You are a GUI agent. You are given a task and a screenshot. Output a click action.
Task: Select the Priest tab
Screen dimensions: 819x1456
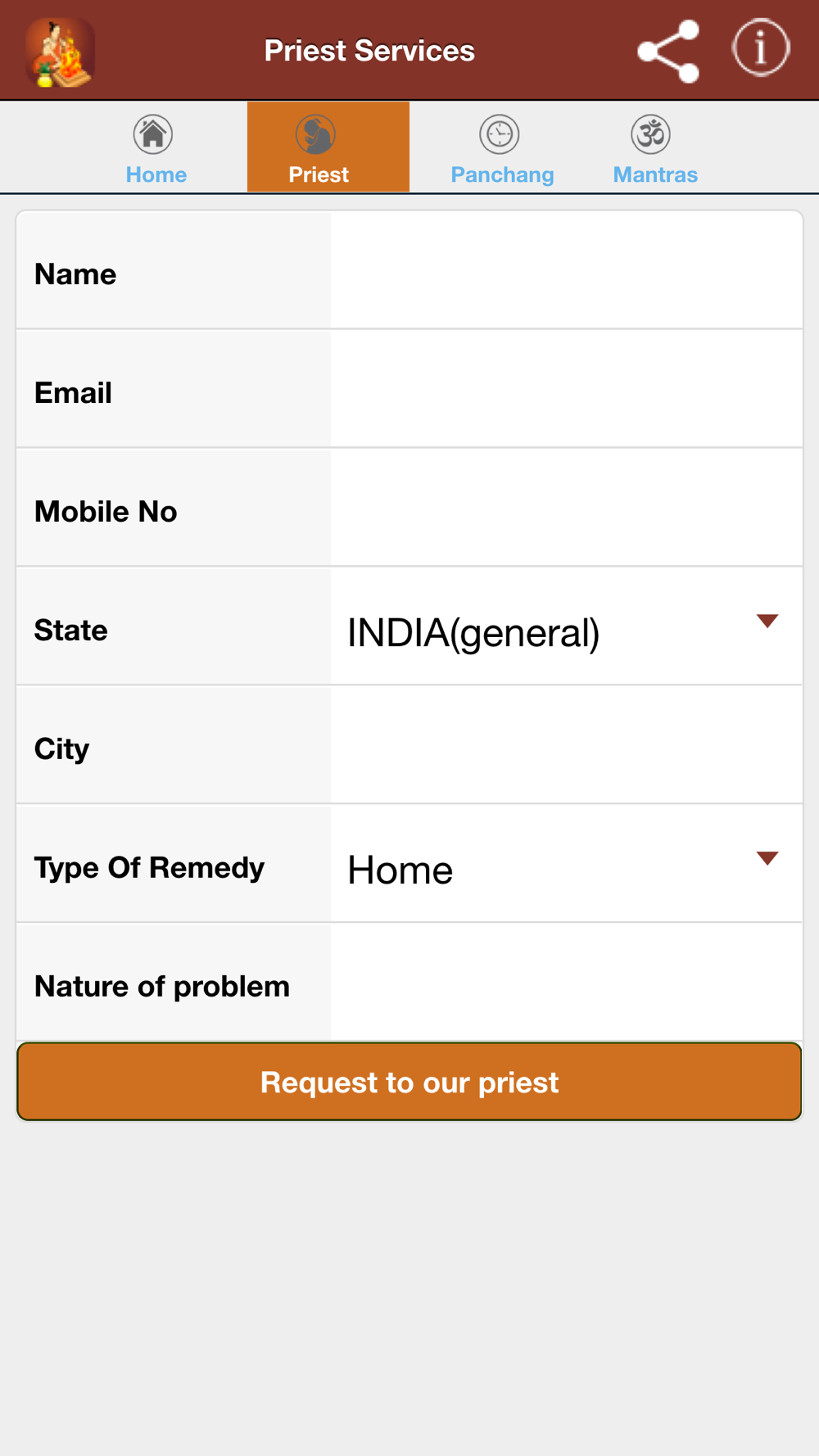pyautogui.click(x=328, y=147)
